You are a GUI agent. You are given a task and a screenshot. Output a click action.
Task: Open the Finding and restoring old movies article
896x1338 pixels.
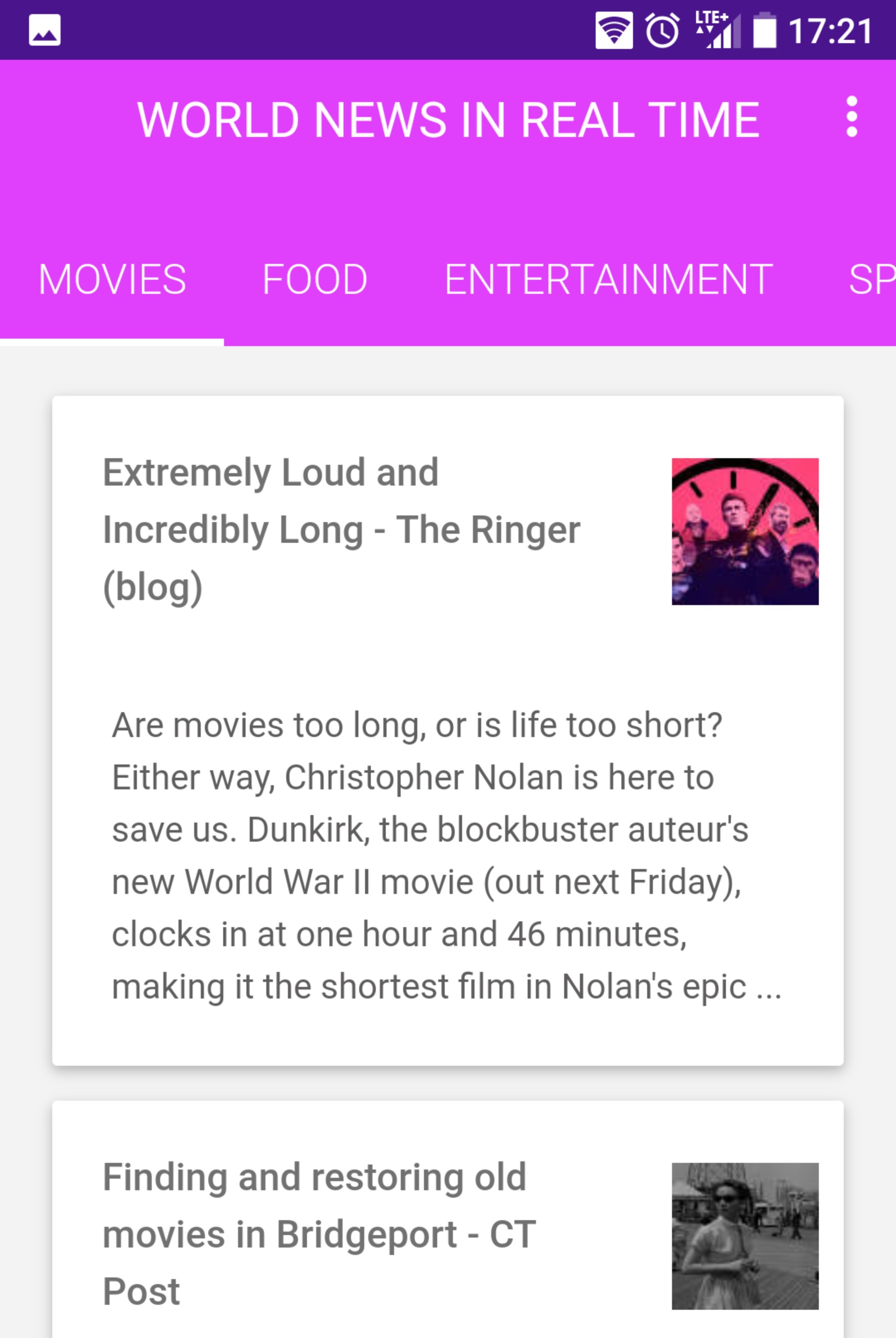click(319, 1235)
